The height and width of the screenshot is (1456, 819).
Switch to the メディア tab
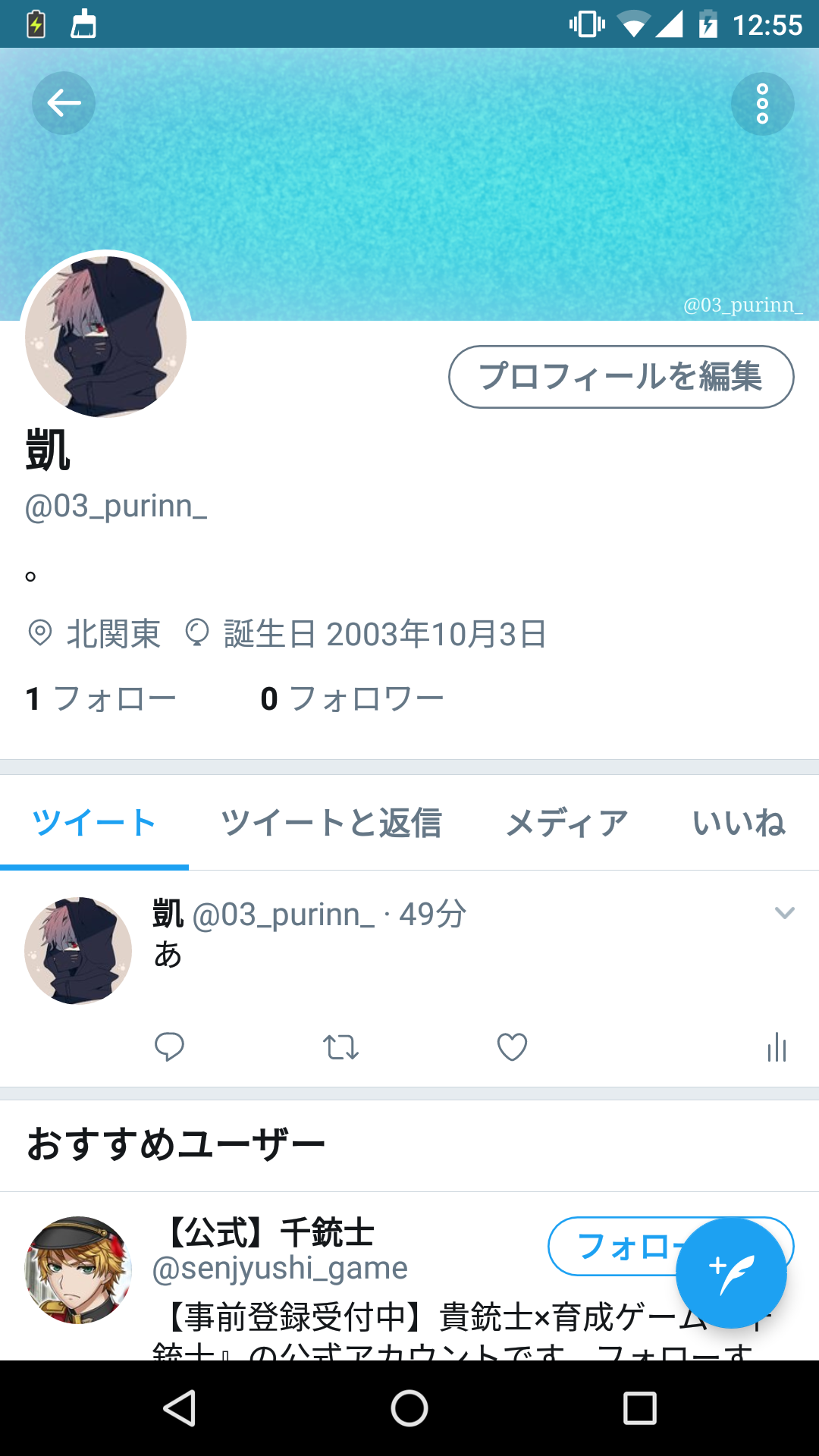point(567,823)
